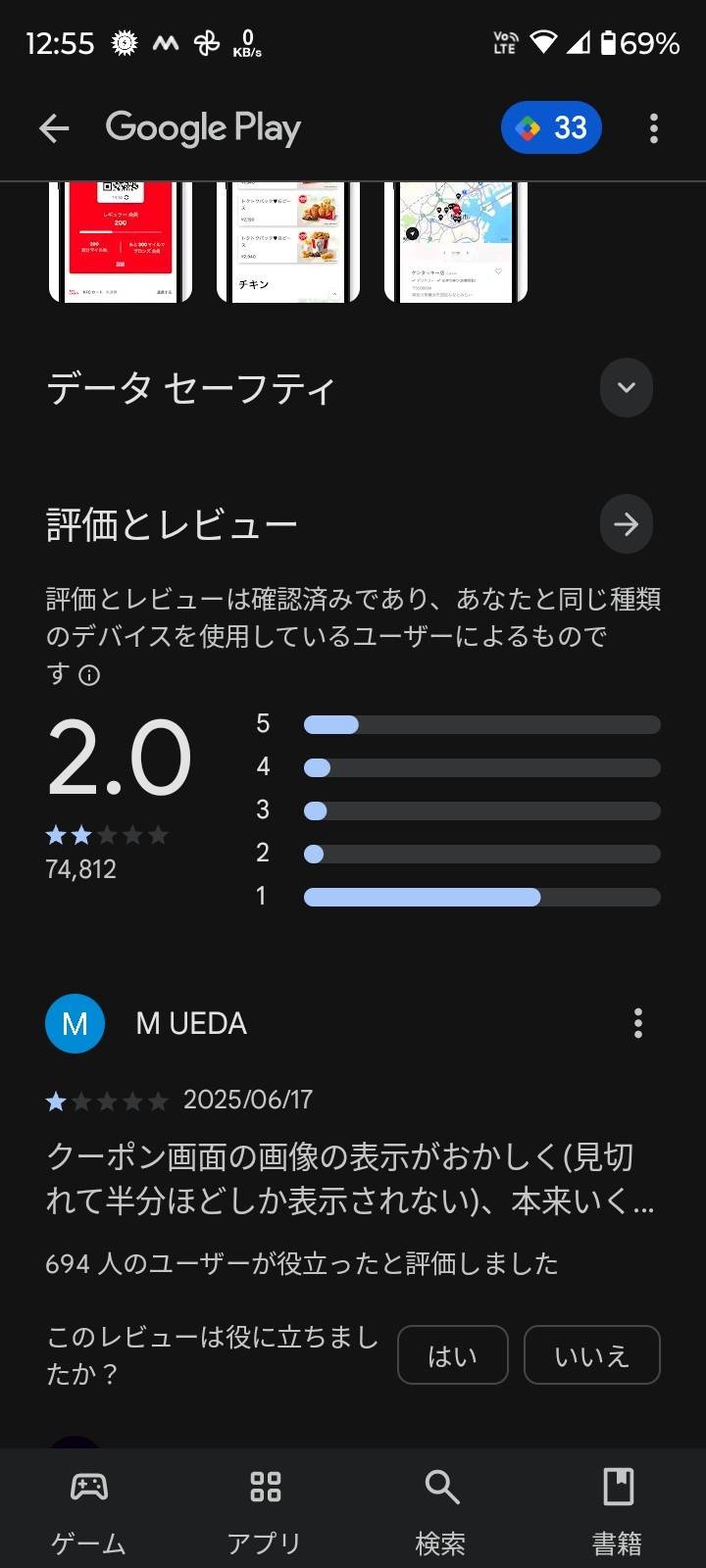
Task: Go back from the Google Play page
Action: point(54,127)
